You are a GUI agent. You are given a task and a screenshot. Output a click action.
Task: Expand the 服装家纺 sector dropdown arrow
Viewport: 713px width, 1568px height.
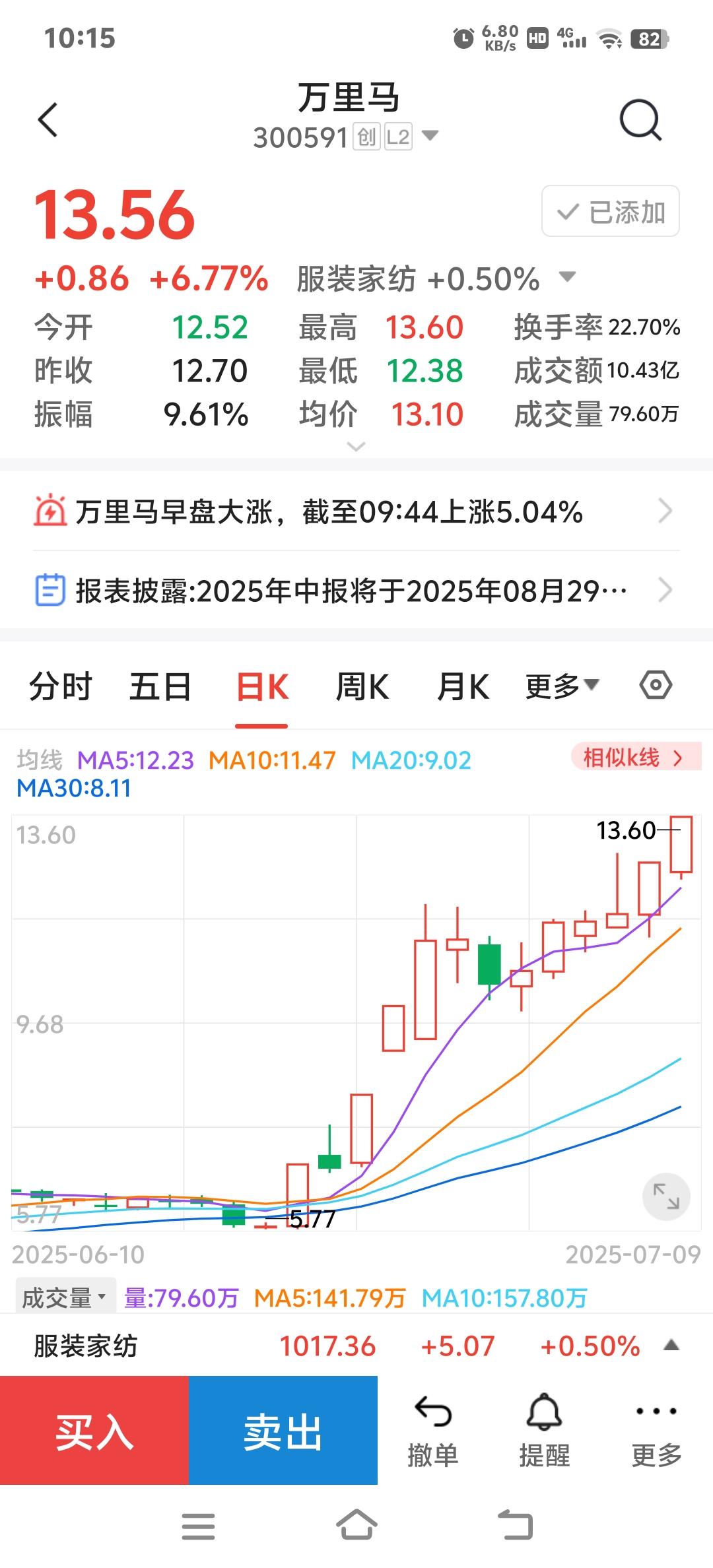[x=567, y=277]
